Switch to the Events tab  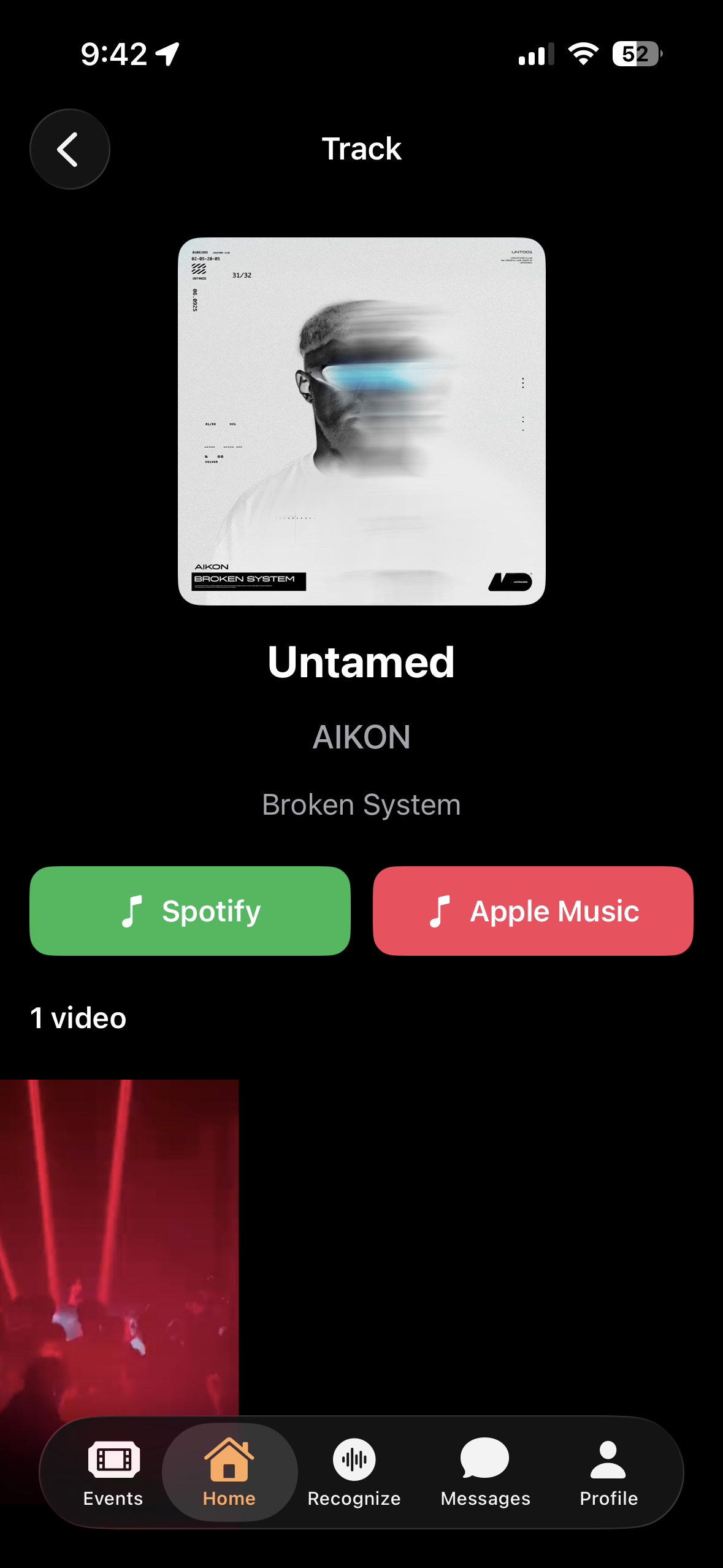[113, 1472]
